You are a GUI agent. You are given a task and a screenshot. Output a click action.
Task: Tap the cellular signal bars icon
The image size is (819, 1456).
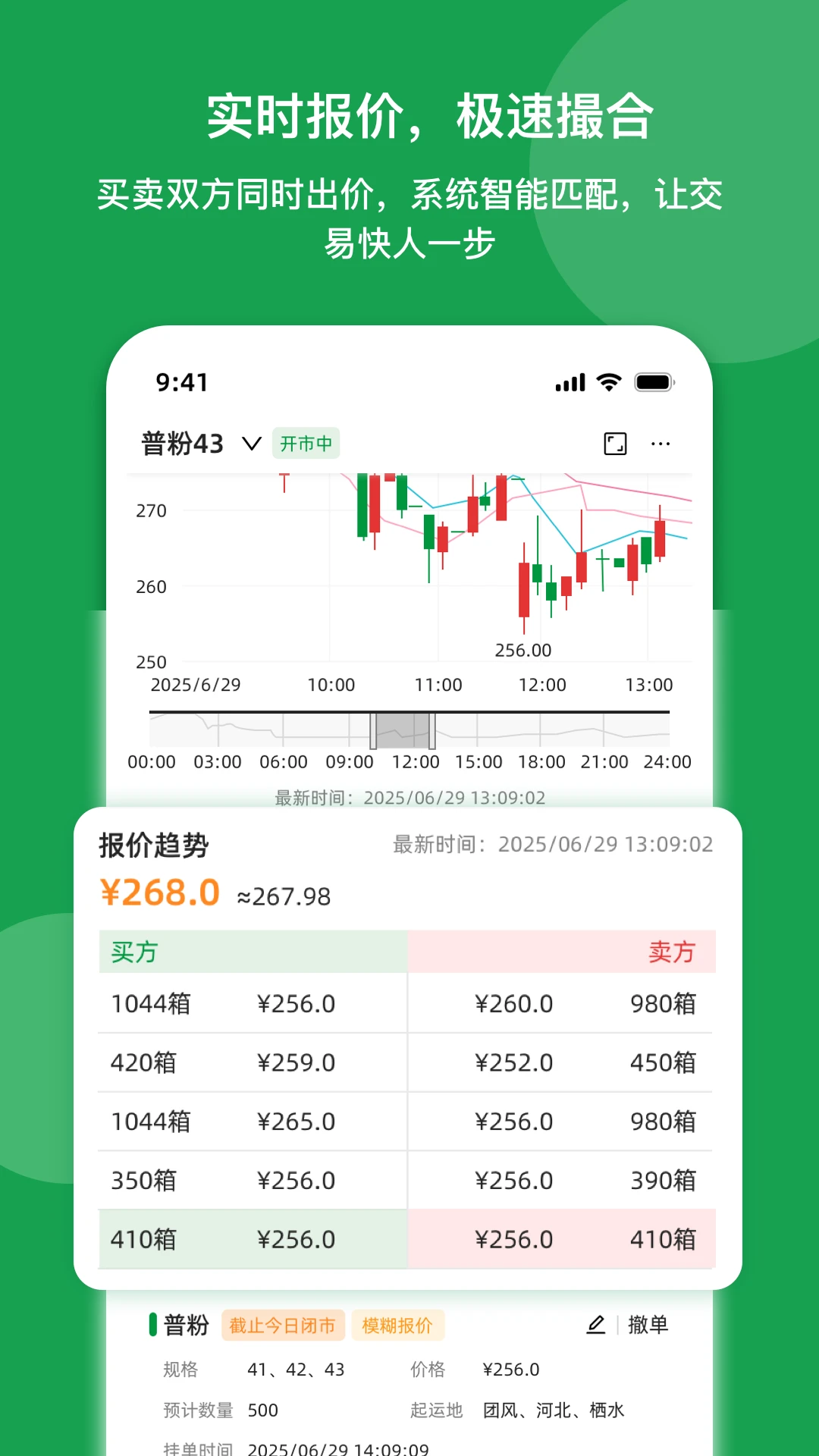tap(570, 383)
